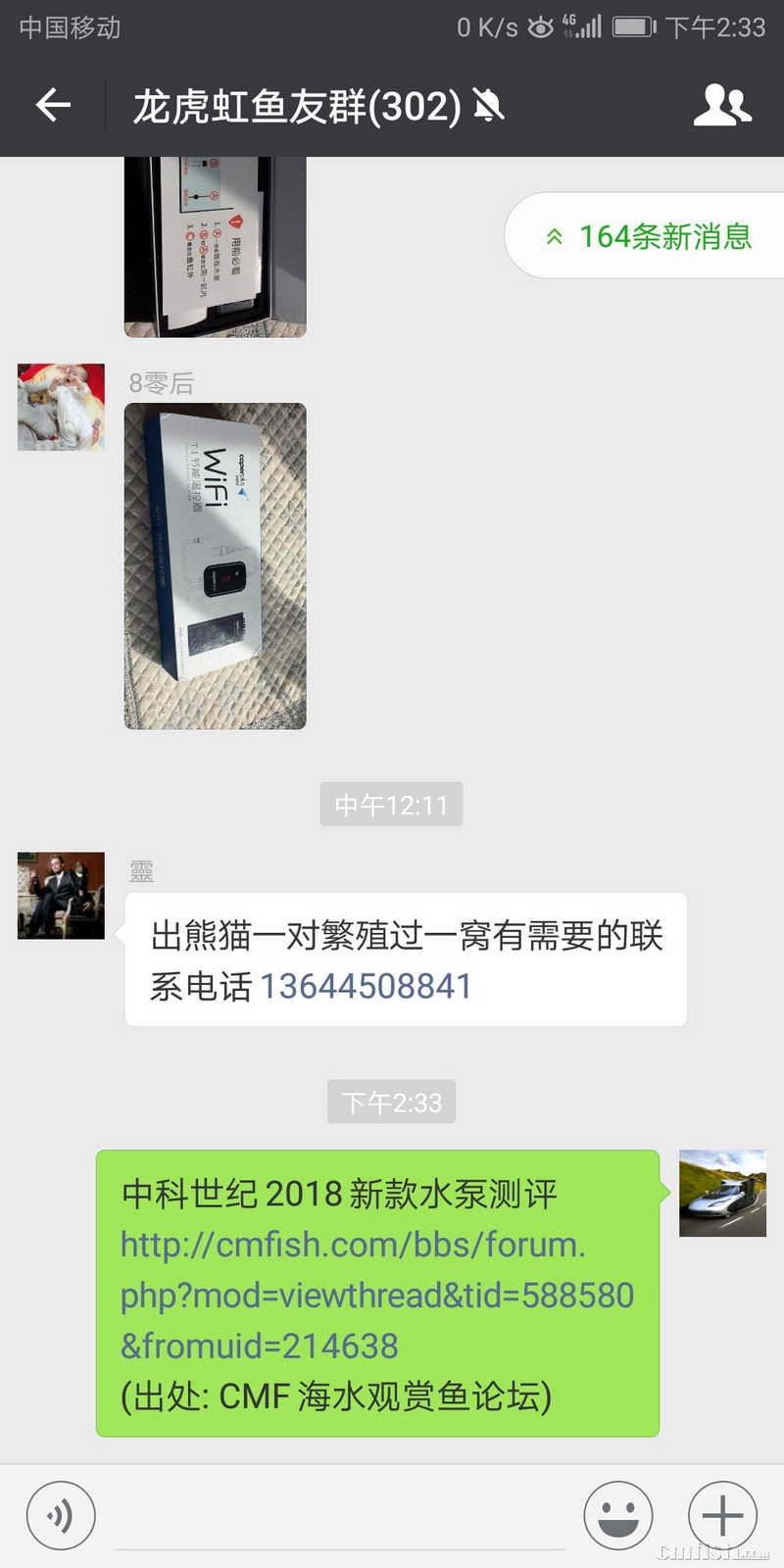784x1568 pixels.
Task: Open the avatar of the 出熊猫 message sender
Action: tap(61, 895)
